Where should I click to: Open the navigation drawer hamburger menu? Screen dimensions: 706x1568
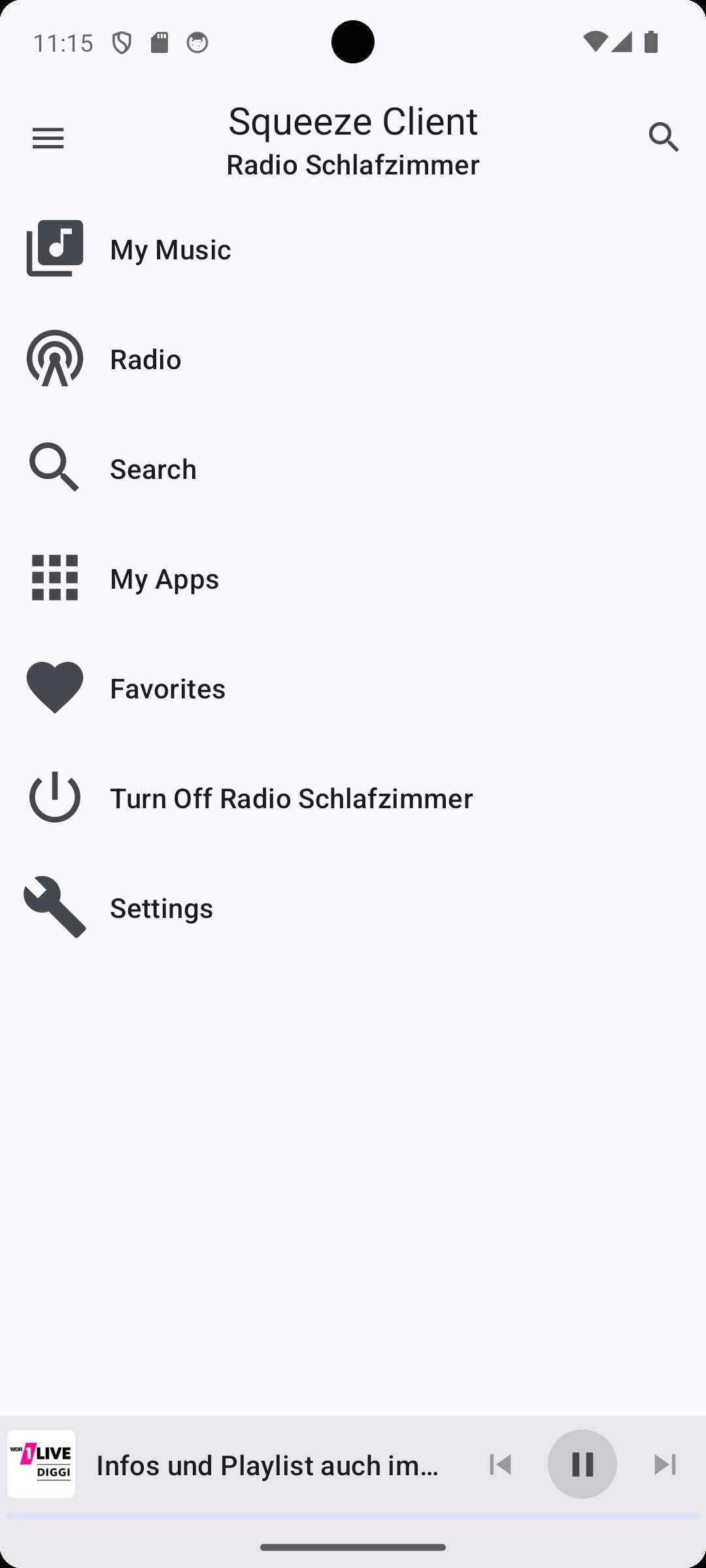(48, 138)
